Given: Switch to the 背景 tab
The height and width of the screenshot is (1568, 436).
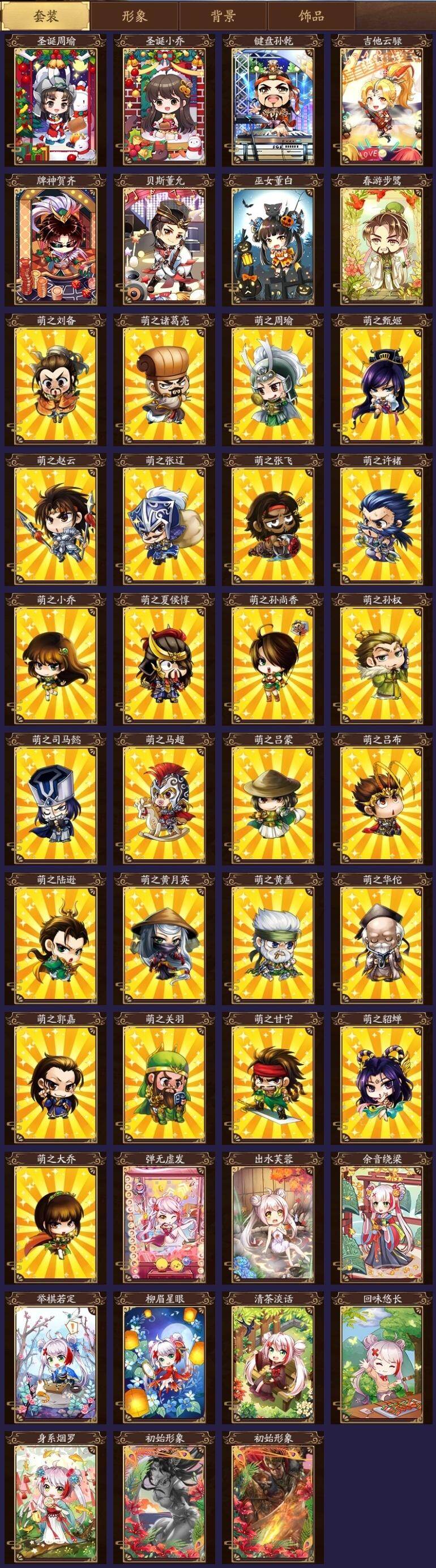Looking at the screenshot, I should click(223, 16).
